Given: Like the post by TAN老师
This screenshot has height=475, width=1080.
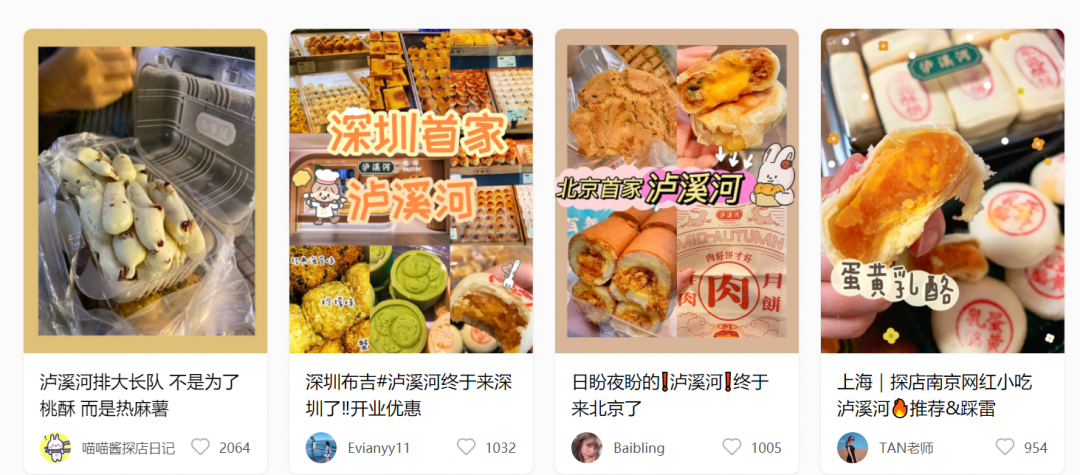Looking at the screenshot, I should [1005, 447].
